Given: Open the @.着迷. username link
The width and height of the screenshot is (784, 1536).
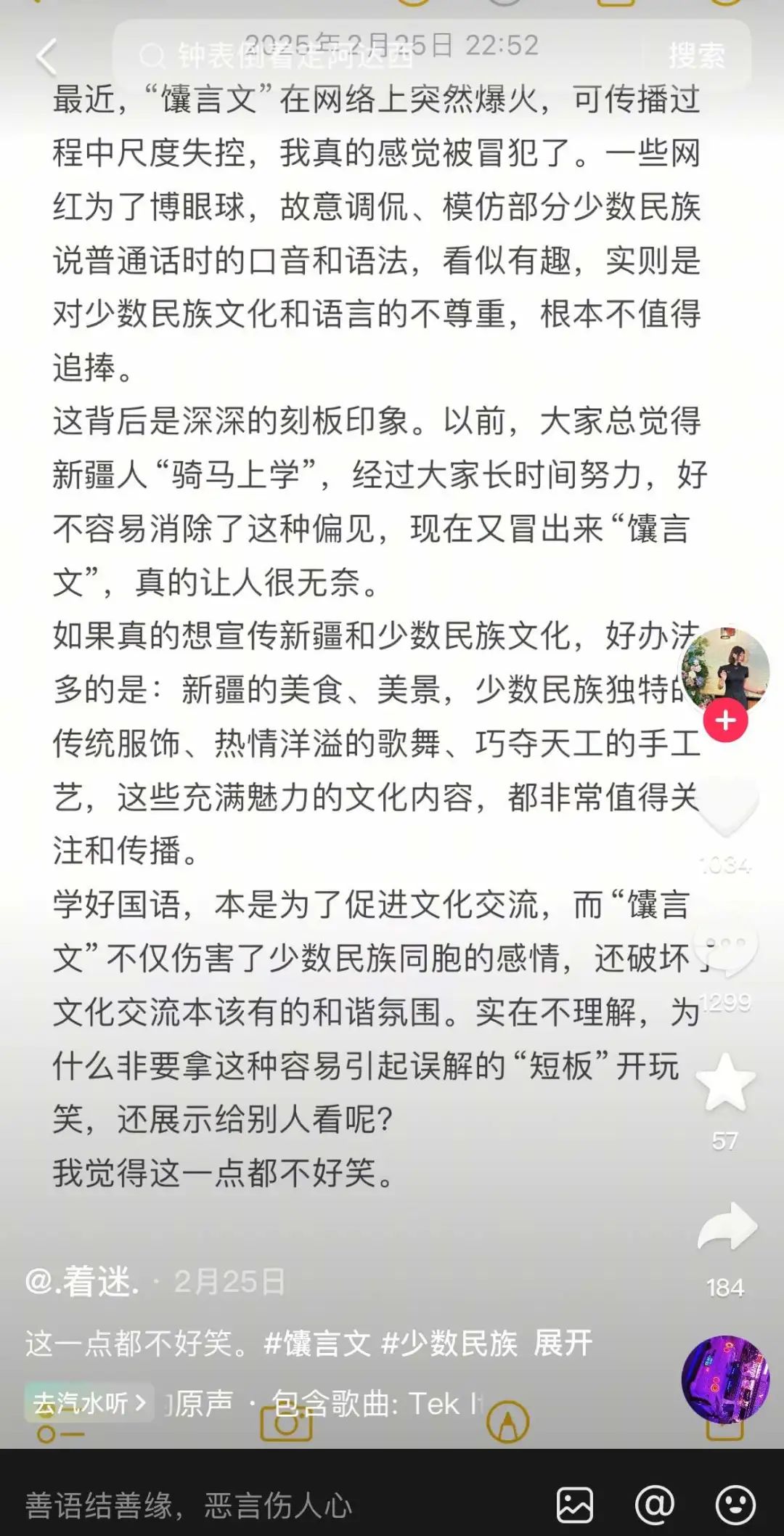Looking at the screenshot, I should [82, 1282].
